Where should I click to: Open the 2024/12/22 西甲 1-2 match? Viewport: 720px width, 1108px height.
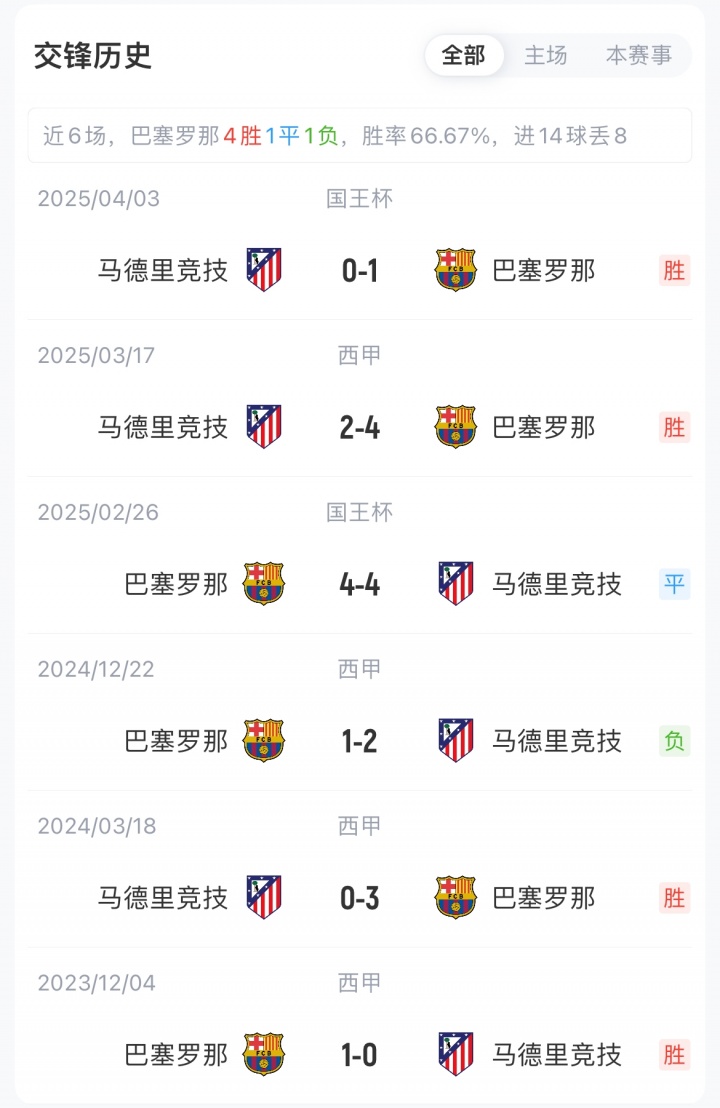click(360, 741)
